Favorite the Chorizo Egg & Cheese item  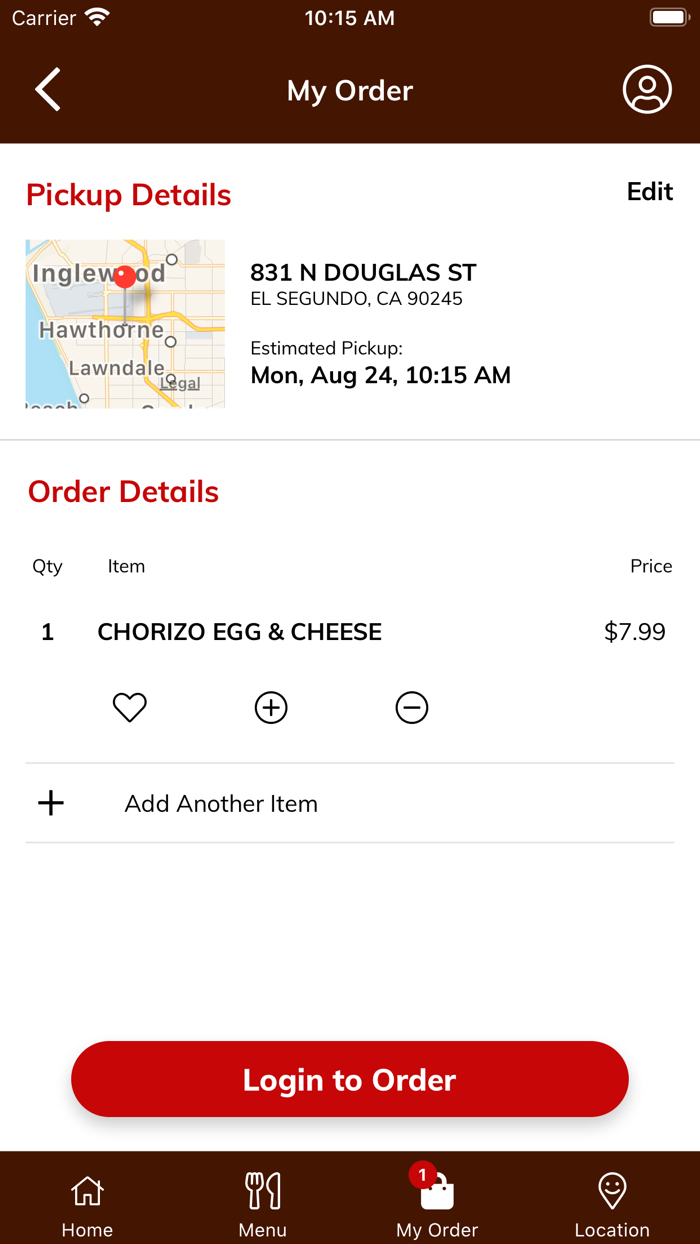coord(129,708)
